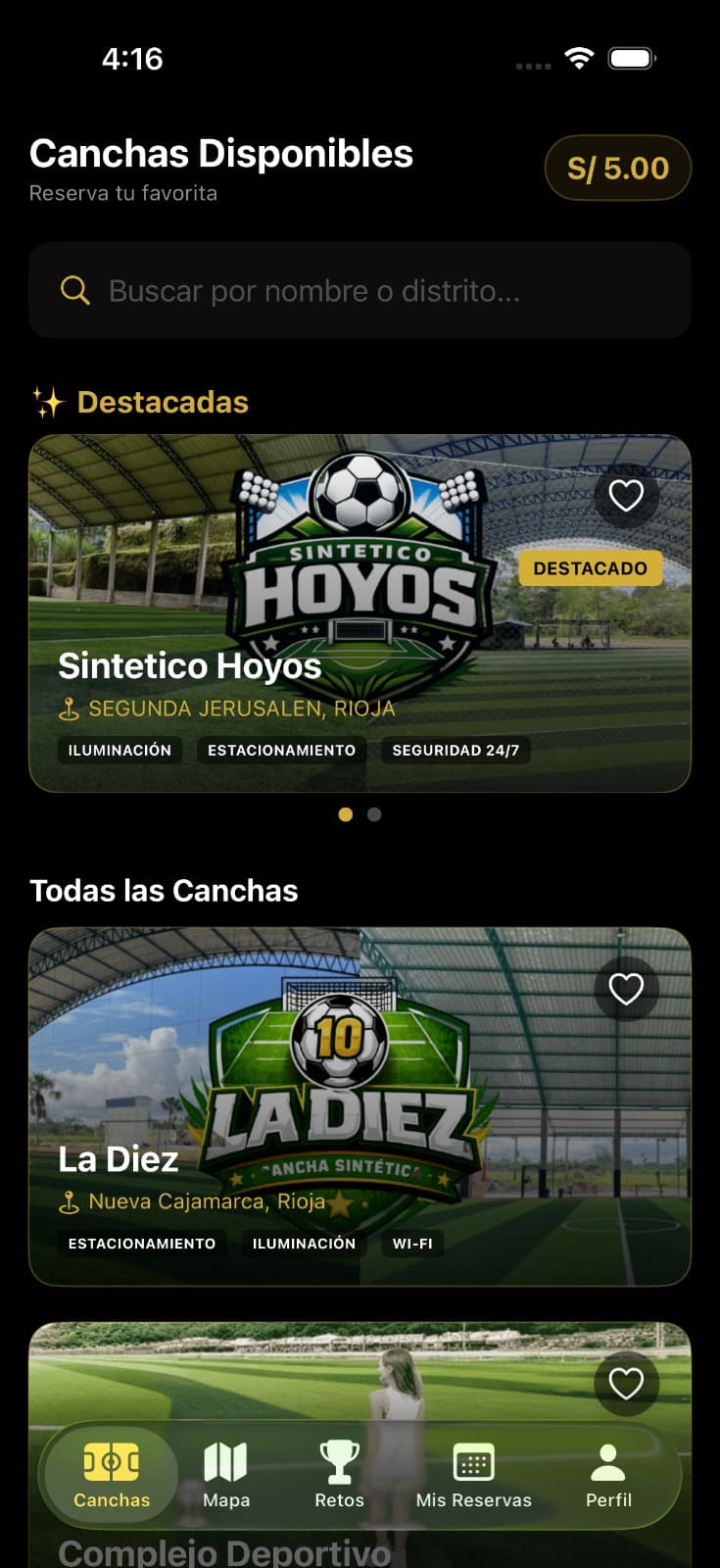Favorite the Complejo Deportivo field
Viewport: 720px width, 1568px height.
(x=626, y=1384)
